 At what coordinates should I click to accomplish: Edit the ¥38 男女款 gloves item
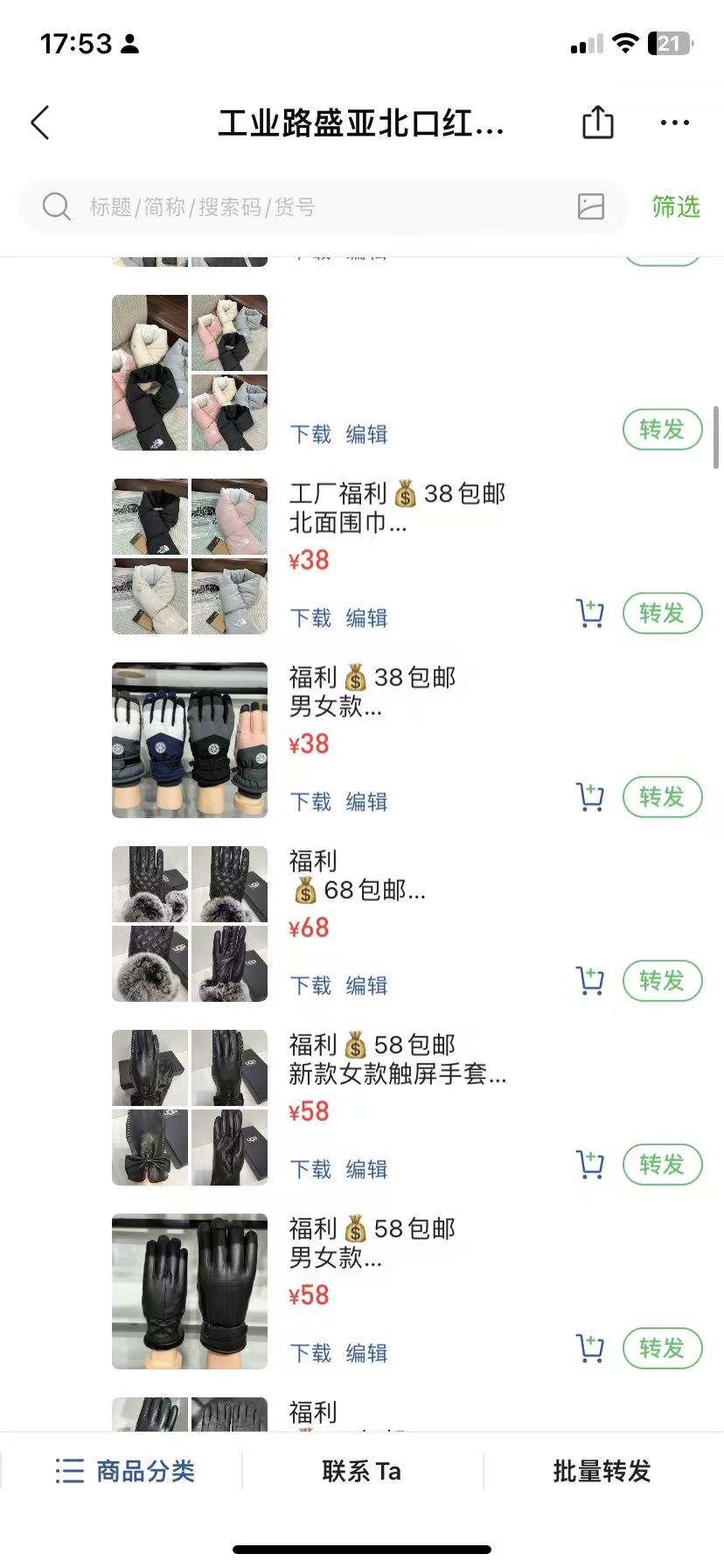pyautogui.click(x=366, y=802)
